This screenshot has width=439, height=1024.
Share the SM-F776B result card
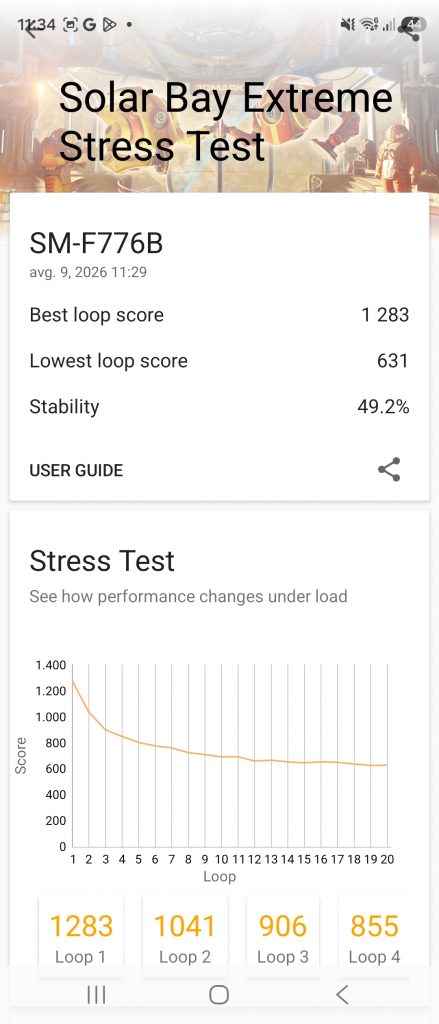389,470
